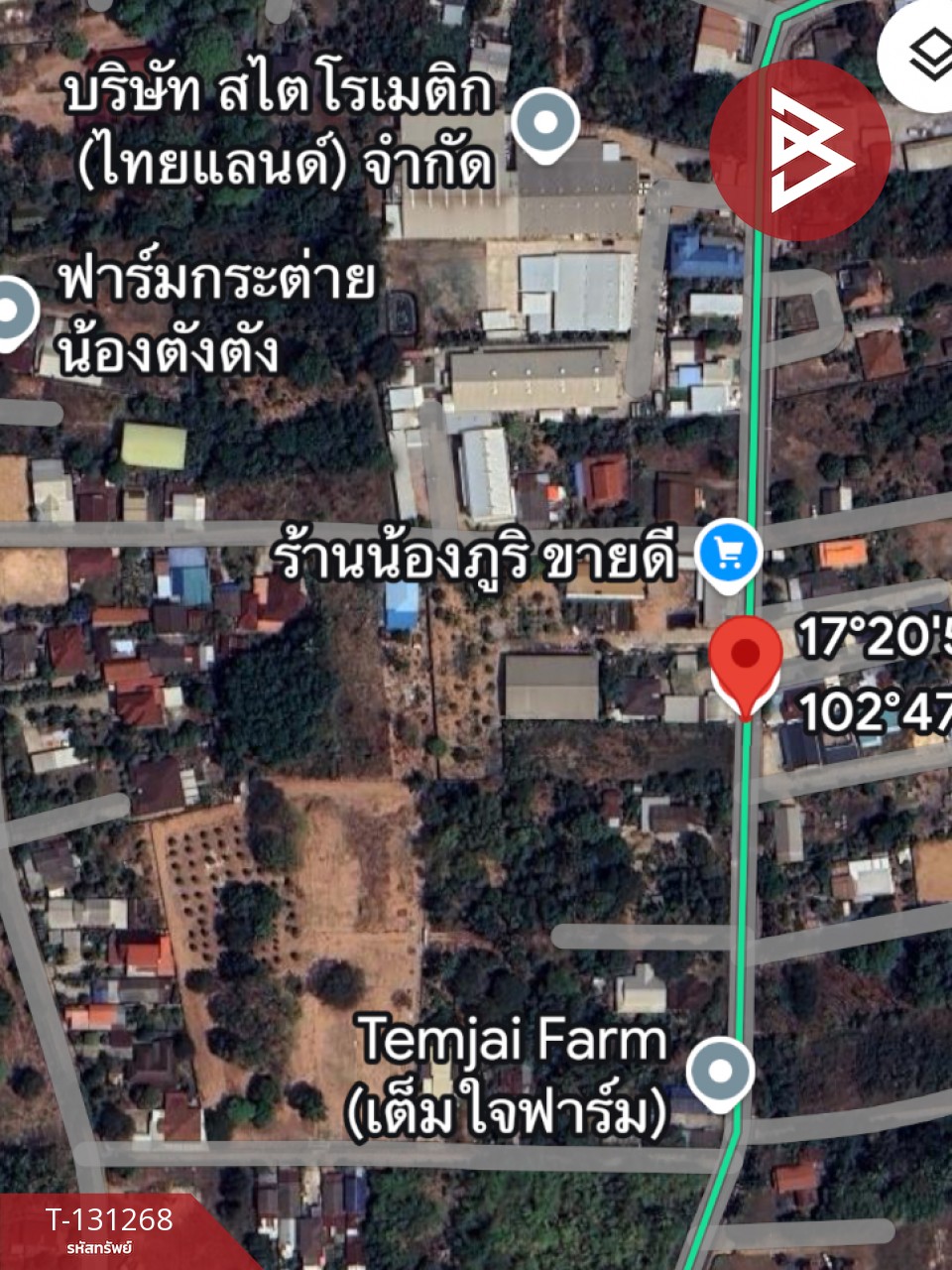The height and width of the screenshot is (1270, 952).
Task: Select the บริษัท สไตโรเมติก (ไทยแลนด์) location pin
Action: 543,121
